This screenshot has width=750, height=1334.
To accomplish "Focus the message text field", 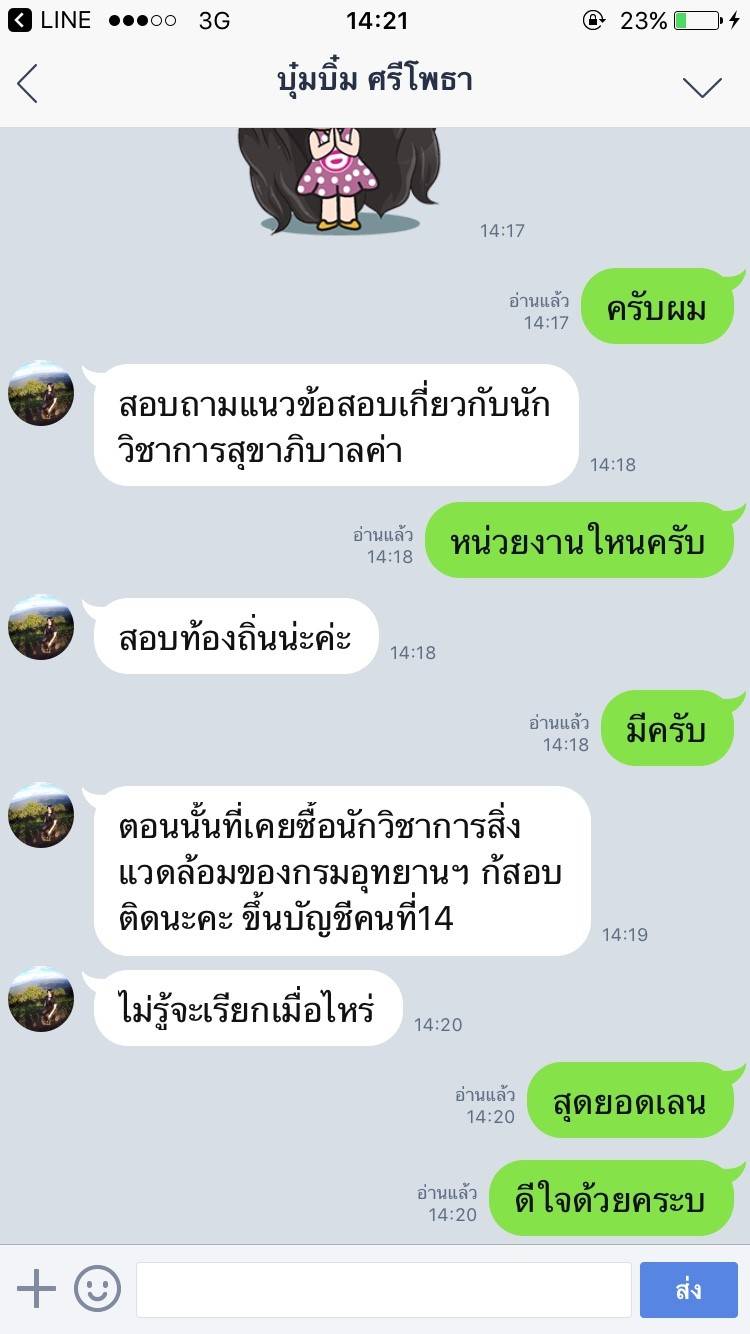I will (x=383, y=1289).
